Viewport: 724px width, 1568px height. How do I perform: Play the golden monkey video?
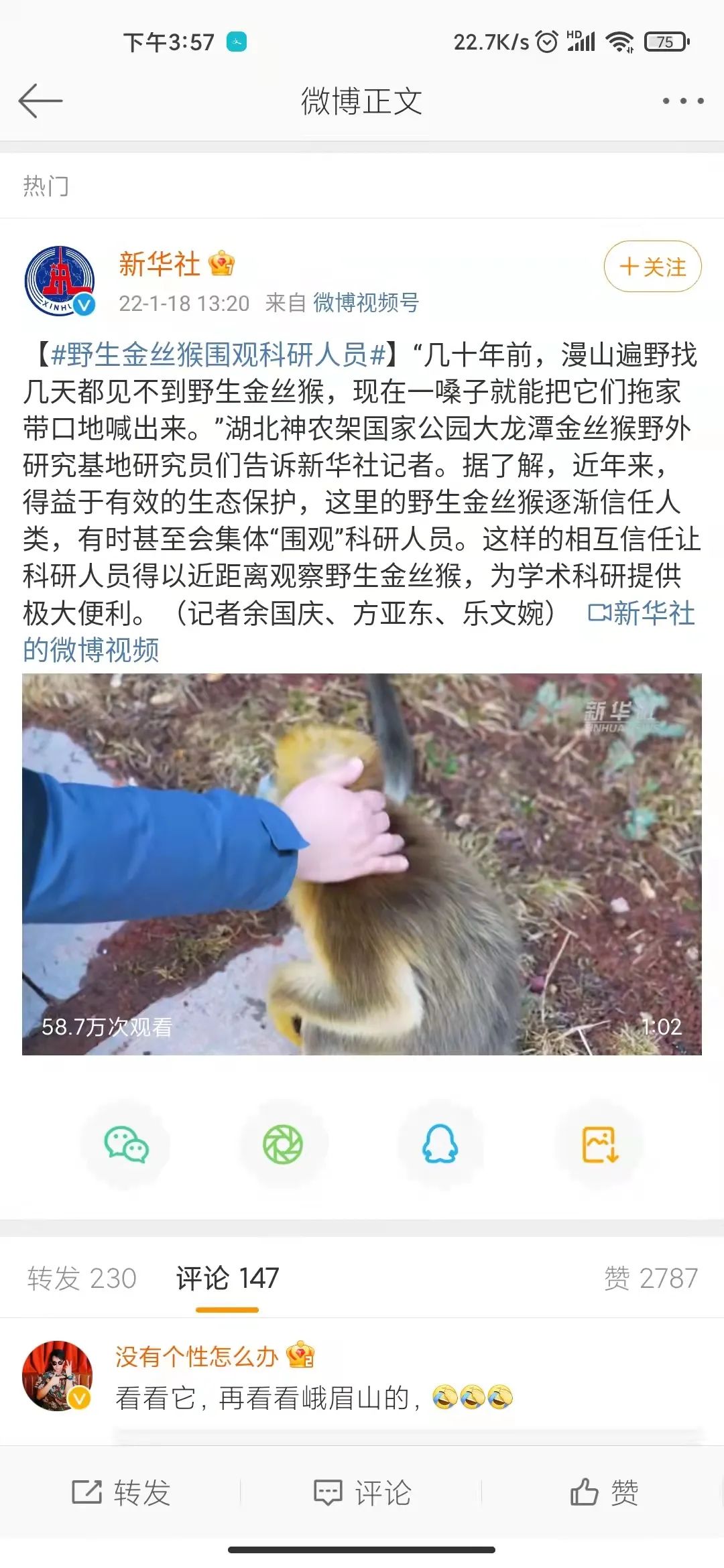click(362, 864)
